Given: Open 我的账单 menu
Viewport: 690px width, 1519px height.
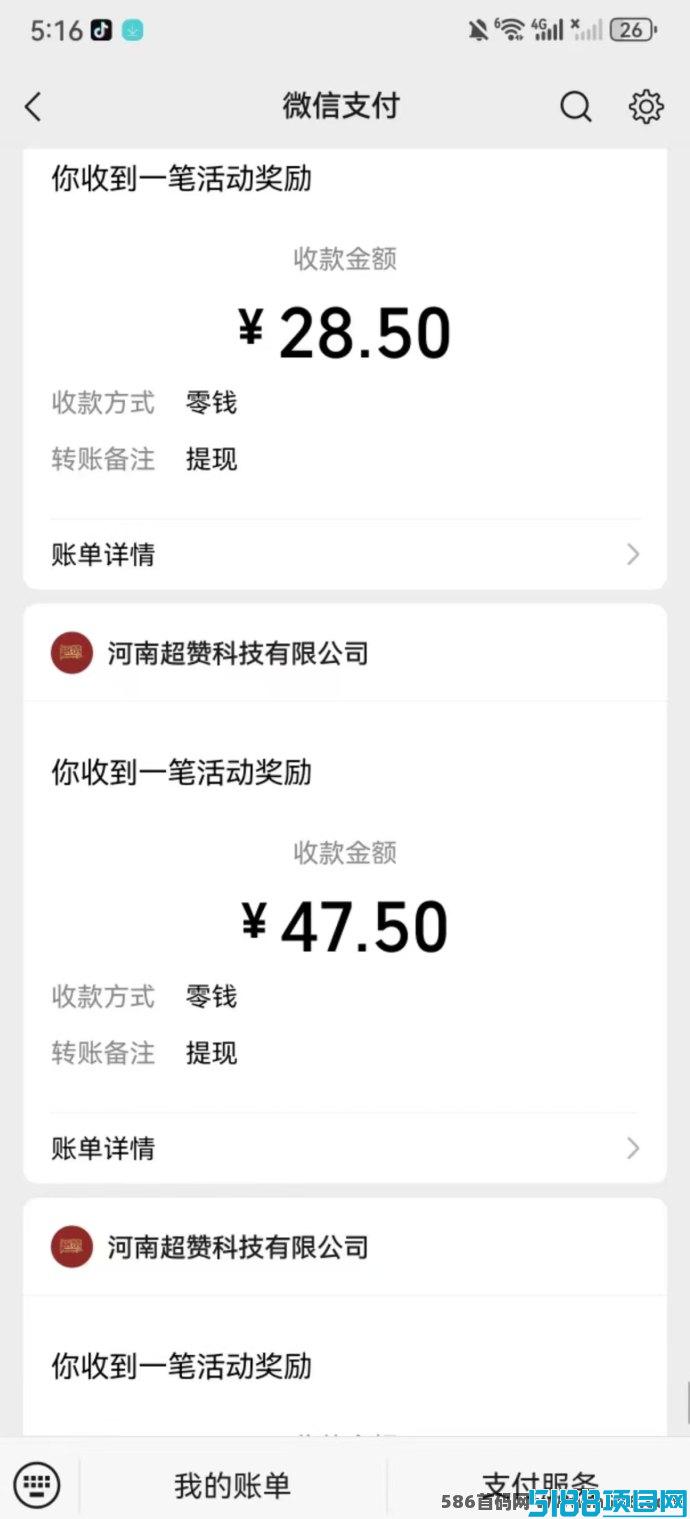Looking at the screenshot, I should 232,1485.
